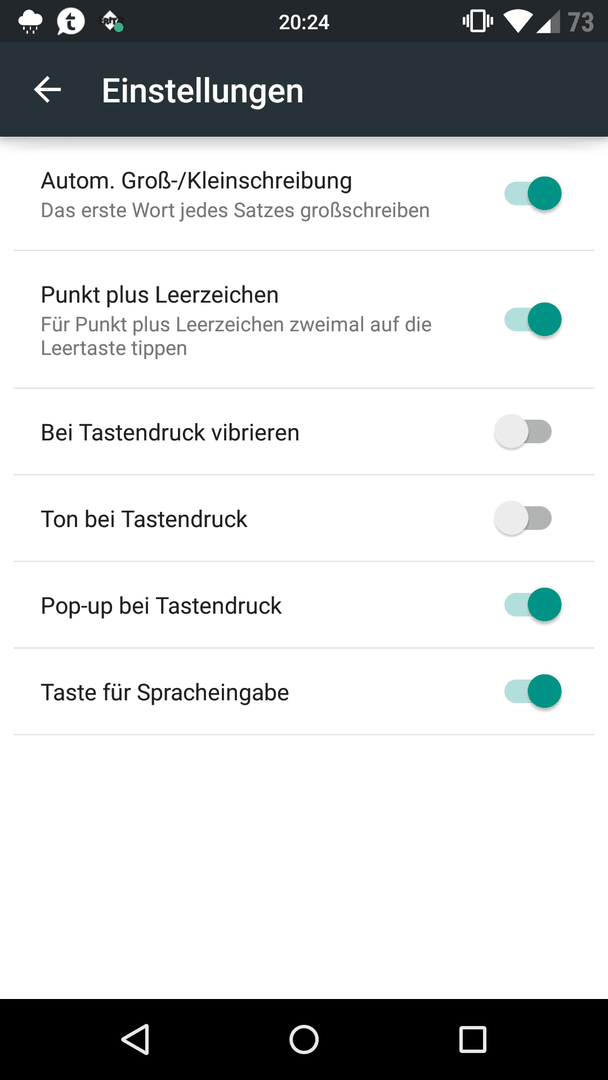
Task: Disable Pop-up bei Tastendruck
Action: point(533,605)
